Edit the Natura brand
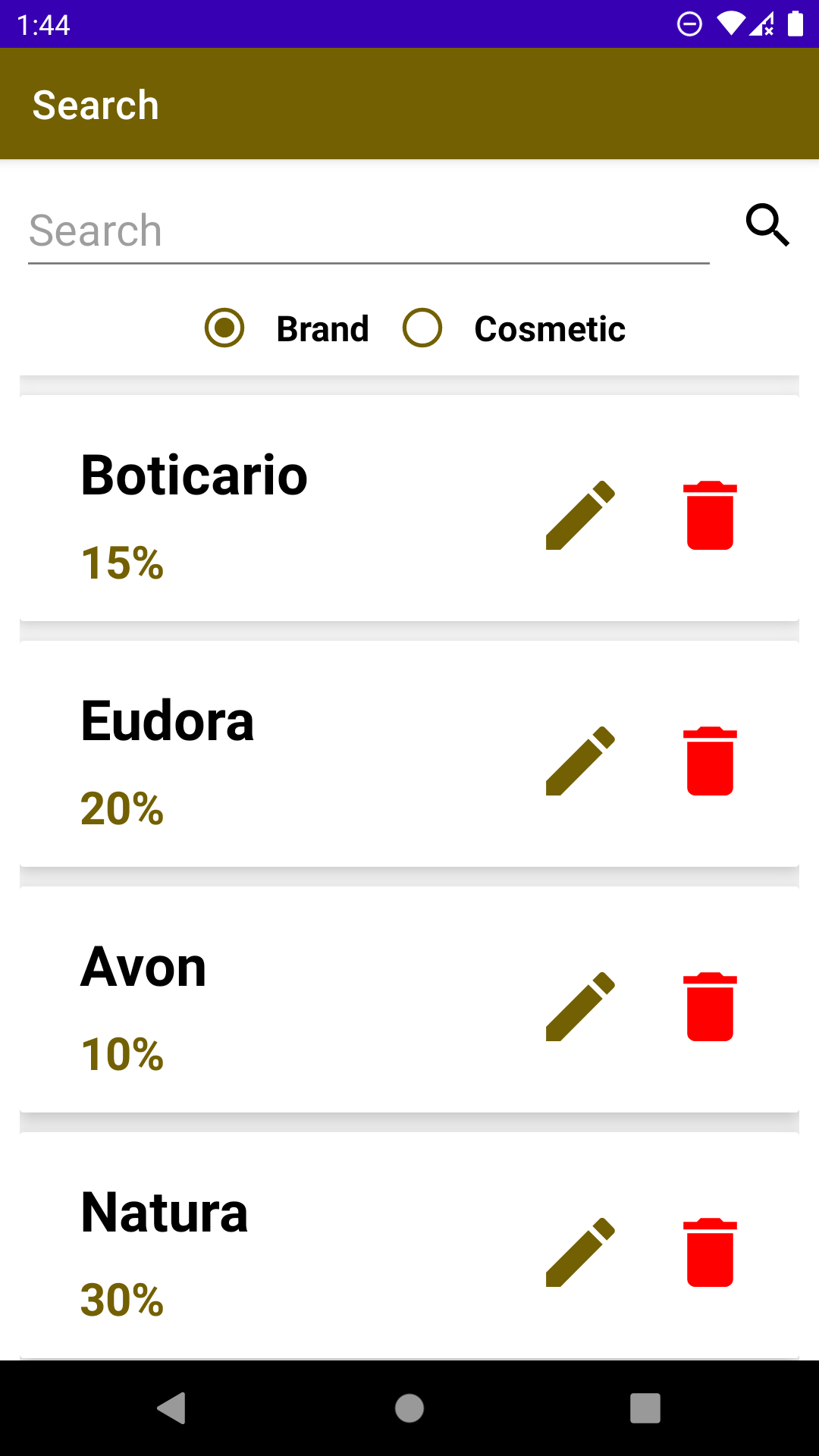819x1456 pixels. click(580, 1252)
